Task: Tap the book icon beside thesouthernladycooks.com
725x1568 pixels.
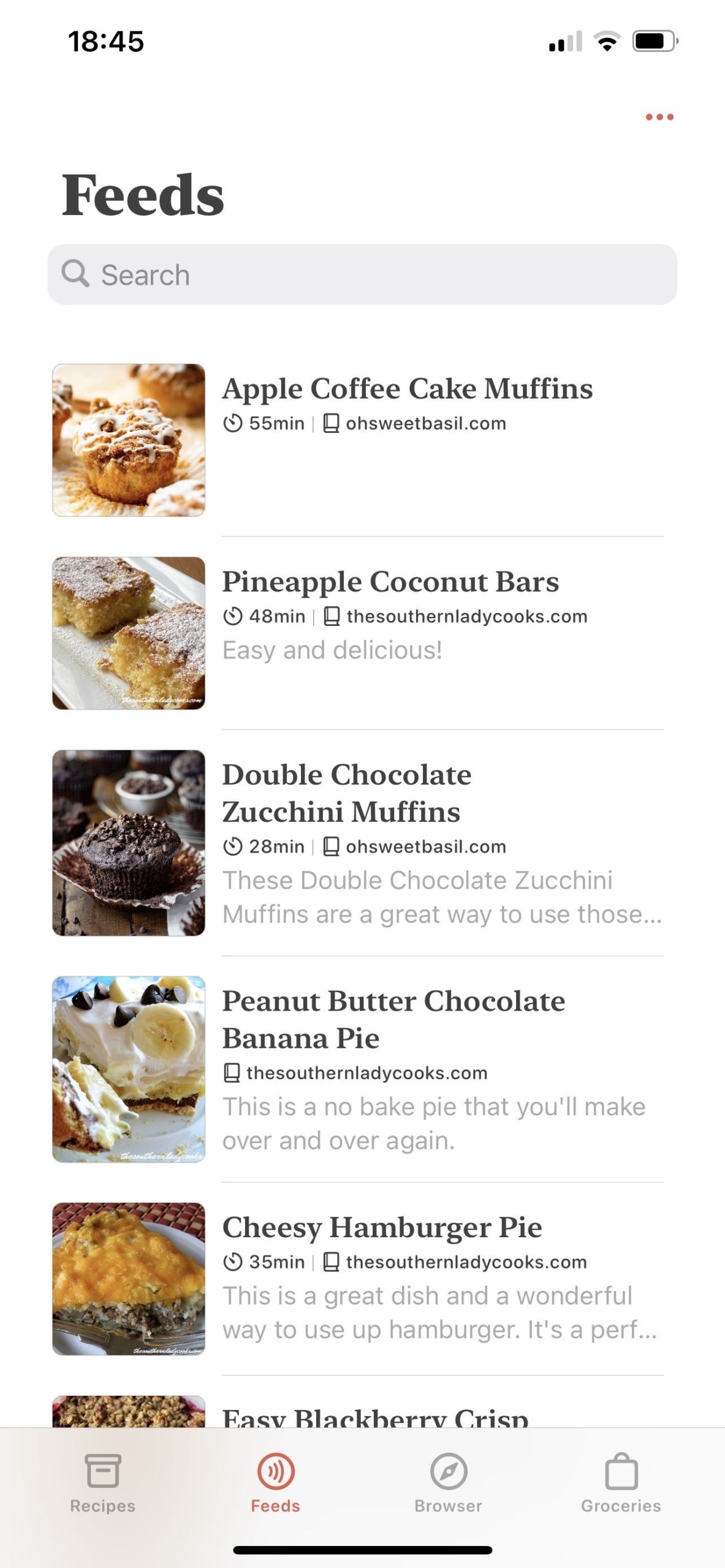Action: coord(331,617)
